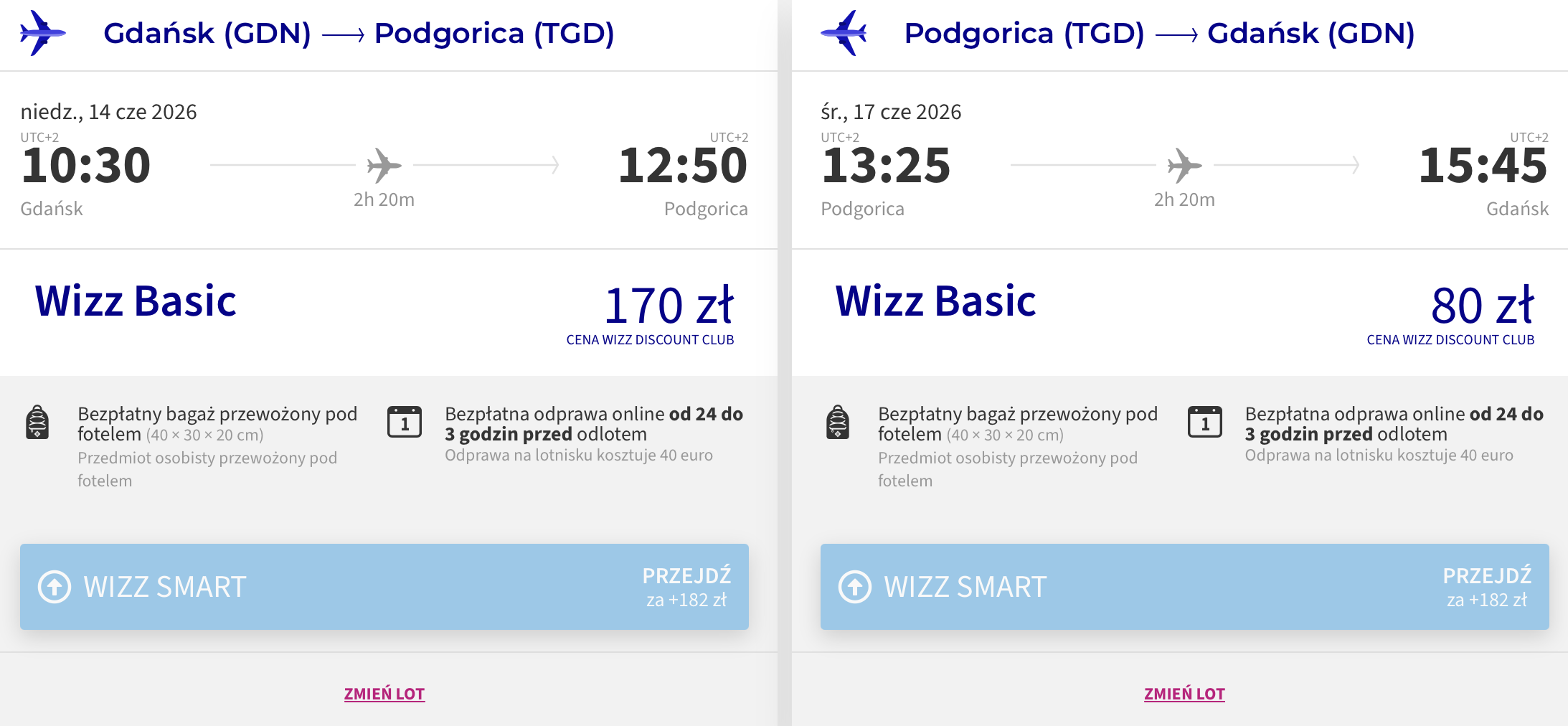Viewport: 1568px width, 726px height.
Task: Upgrade the Gdańsk to Podgorica flight to Wizz Smart
Action: pyautogui.click(x=384, y=586)
